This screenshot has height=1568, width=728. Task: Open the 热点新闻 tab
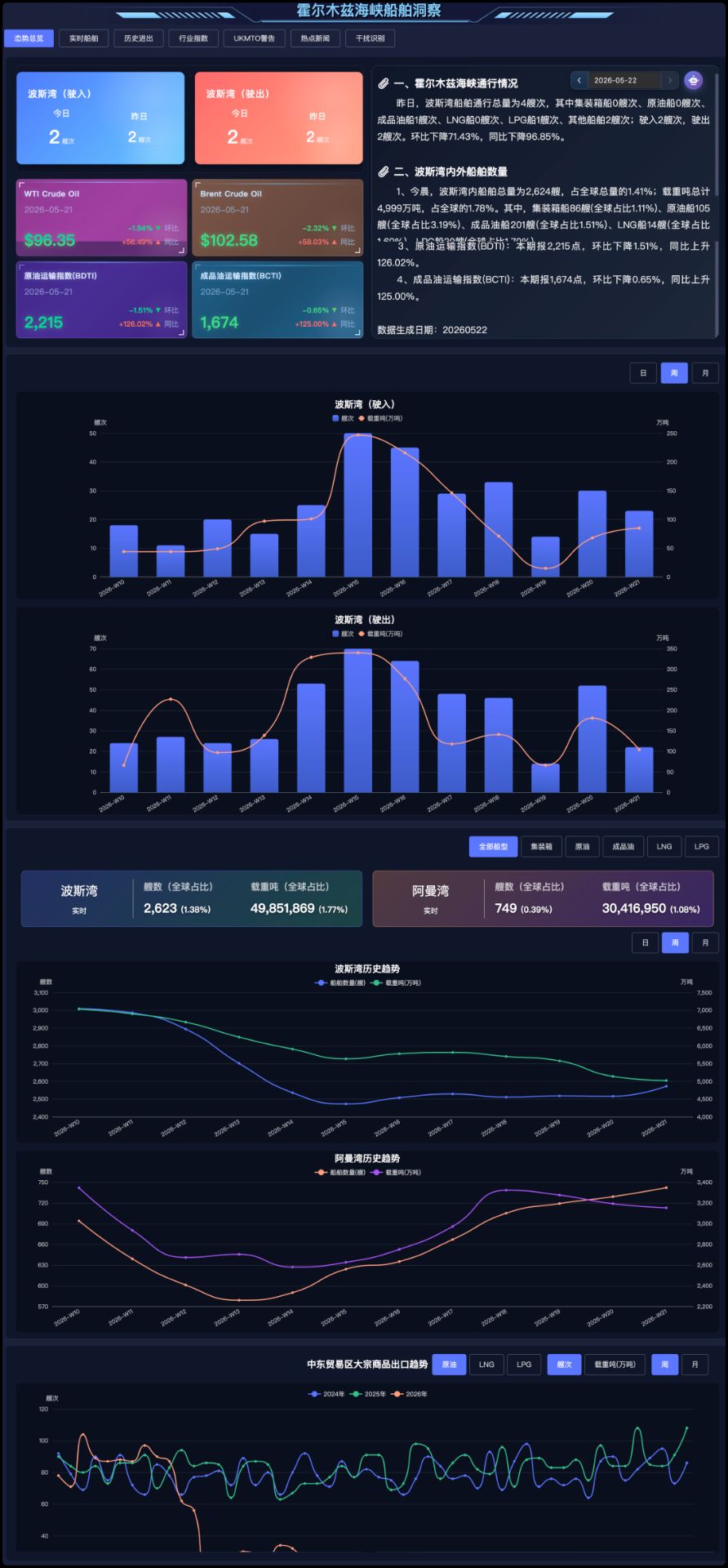pyautogui.click(x=315, y=38)
